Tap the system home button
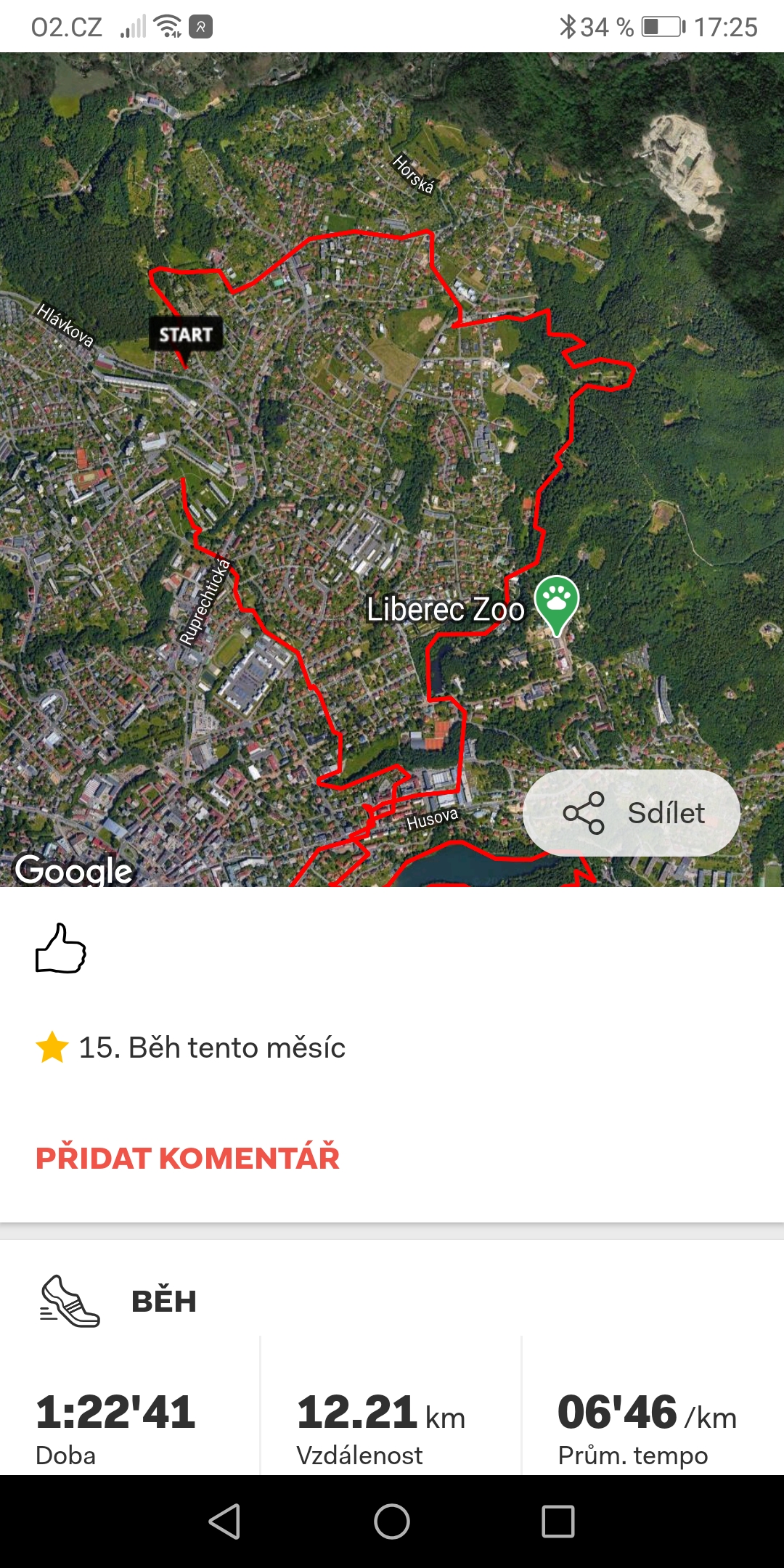 pyautogui.click(x=392, y=1521)
